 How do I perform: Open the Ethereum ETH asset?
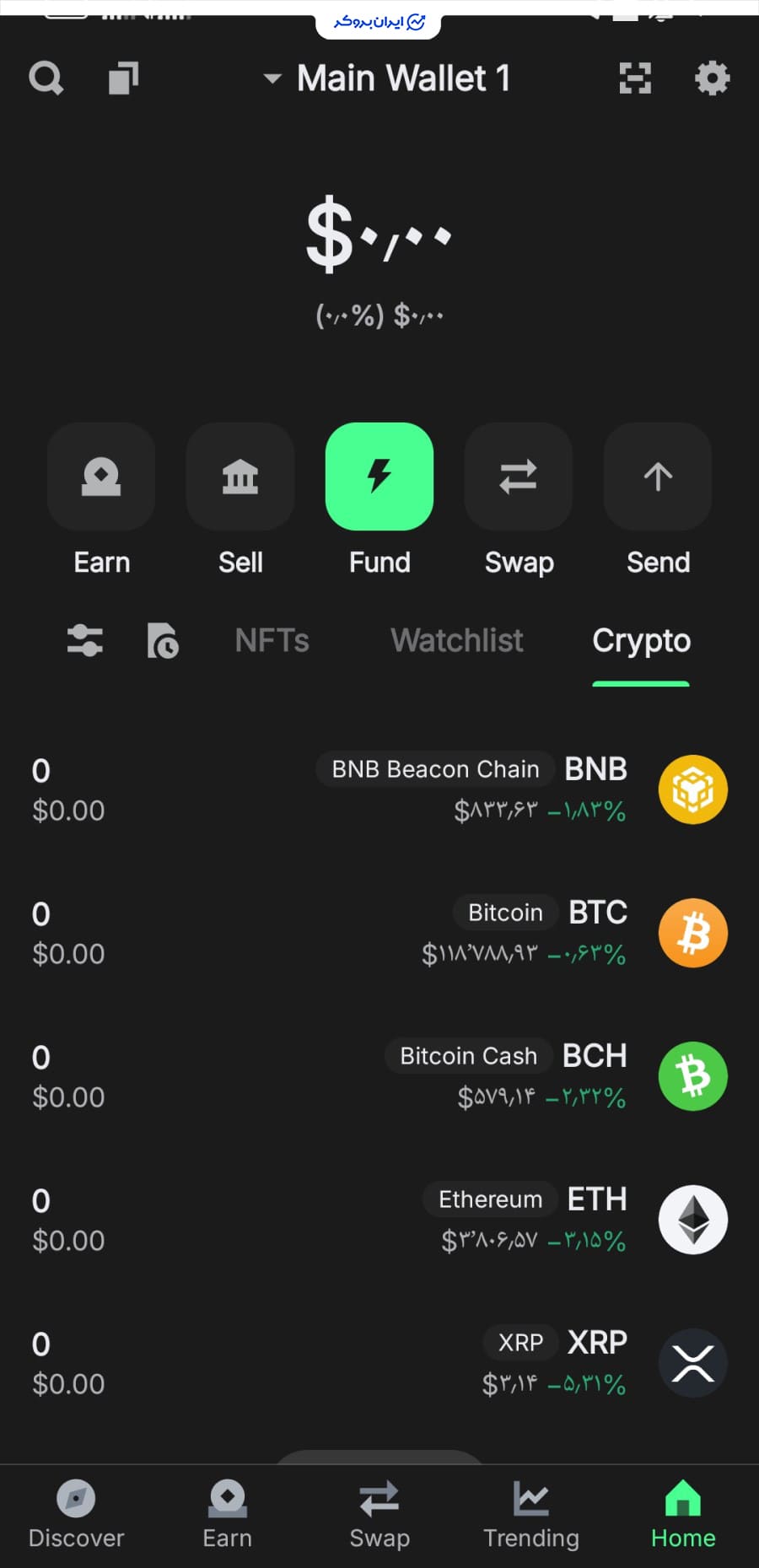coord(379,1220)
